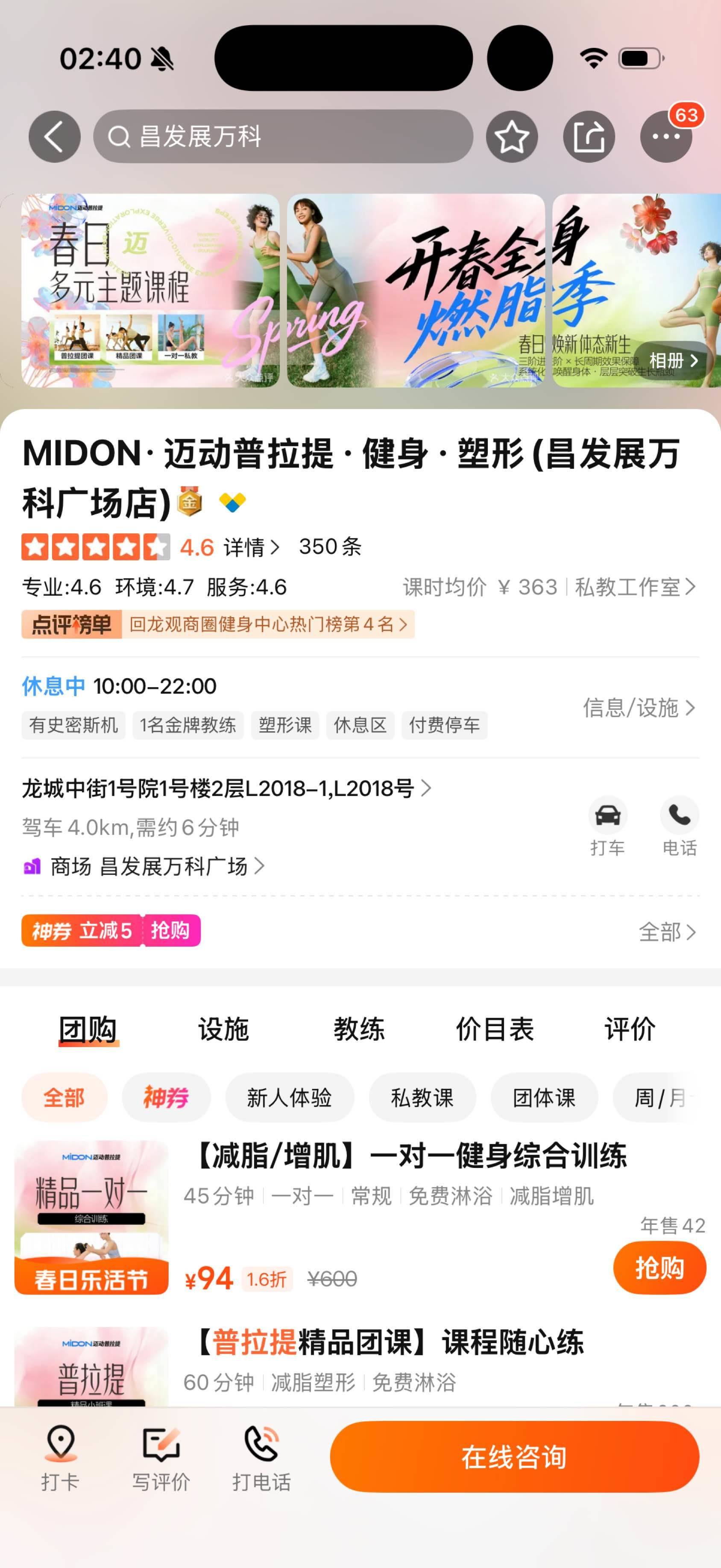721x1568 pixels.
Task: Open the more options ellipsis menu
Action: 667,136
